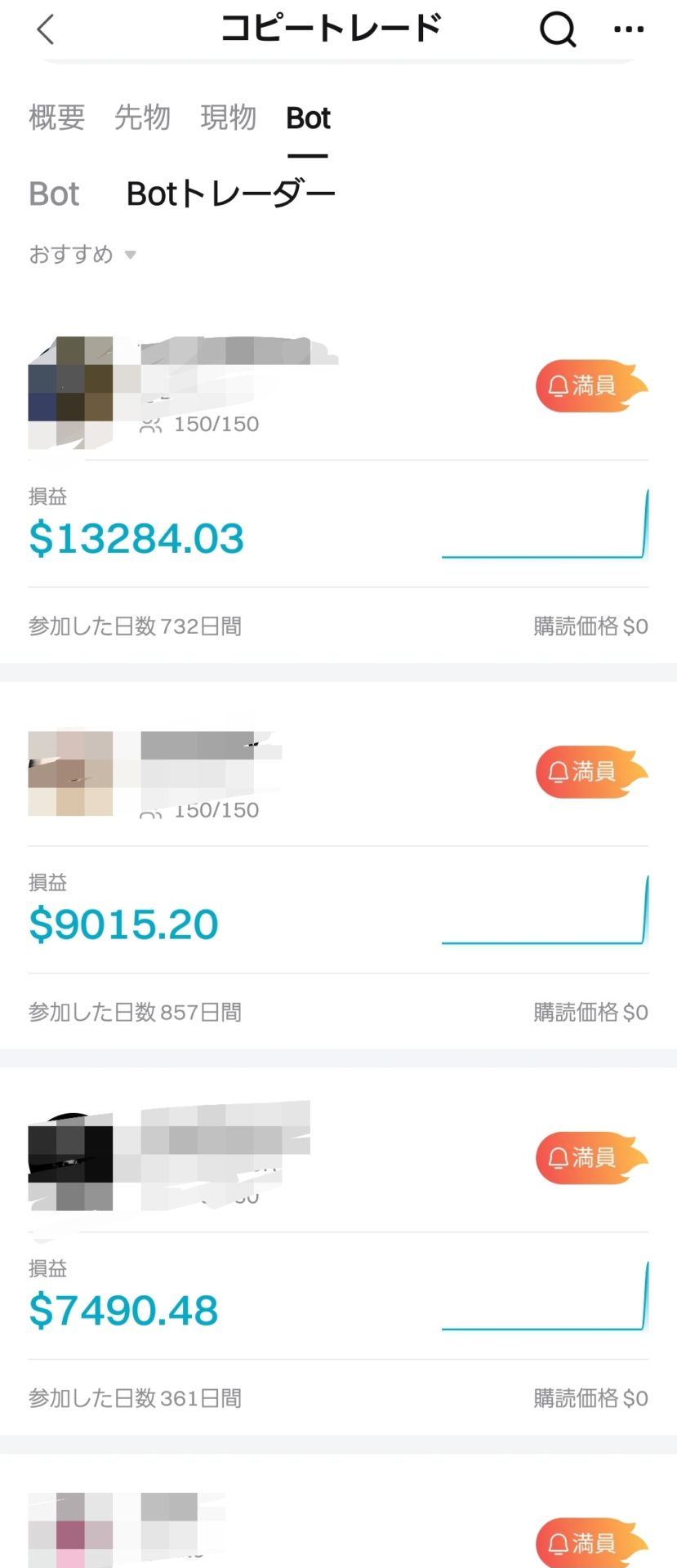Viewport: 677px width, 1568px height.
Task: Tap the bell icon on the second 満員 badge
Action: click(560, 772)
